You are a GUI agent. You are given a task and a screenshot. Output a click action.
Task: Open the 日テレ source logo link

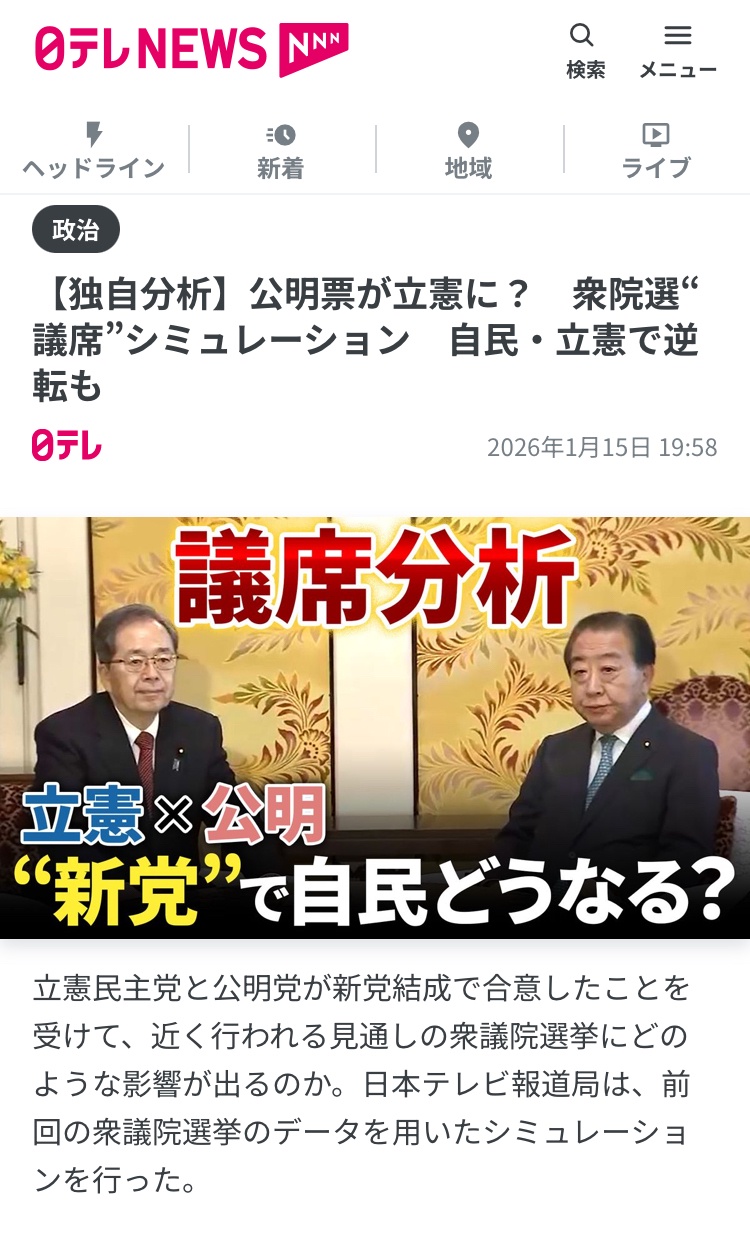[67, 446]
